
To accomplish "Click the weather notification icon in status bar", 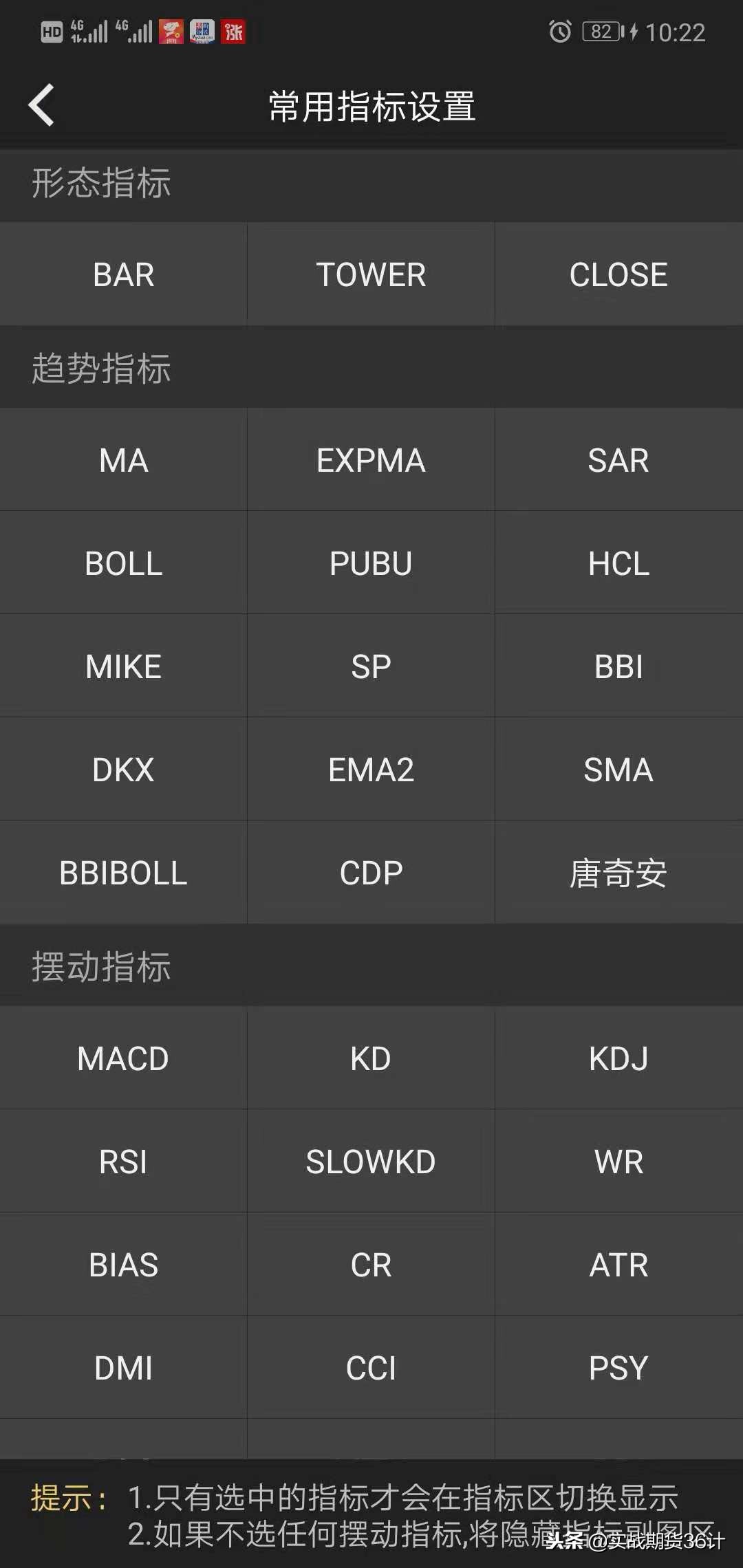I will click(170, 30).
